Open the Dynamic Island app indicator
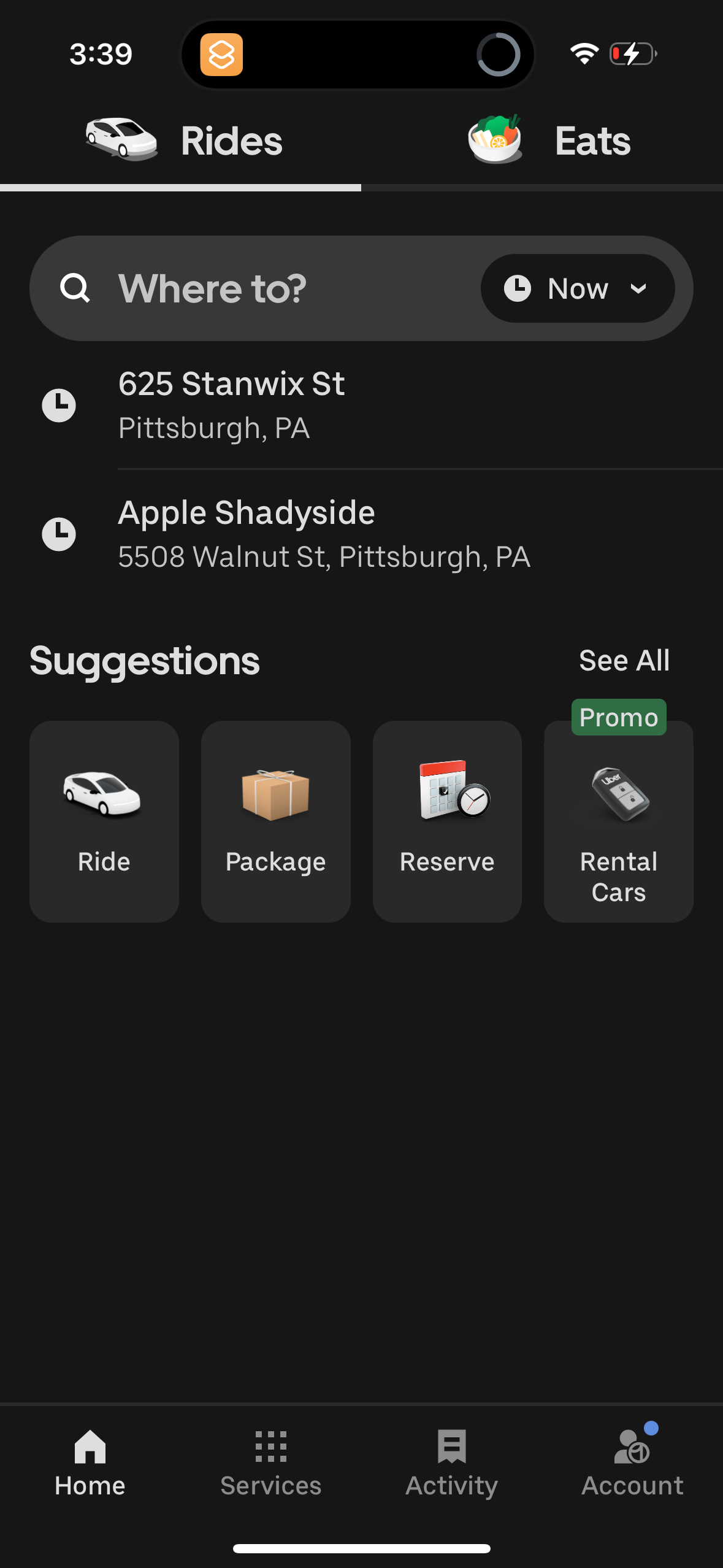The width and height of the screenshot is (723, 1568). point(222,55)
